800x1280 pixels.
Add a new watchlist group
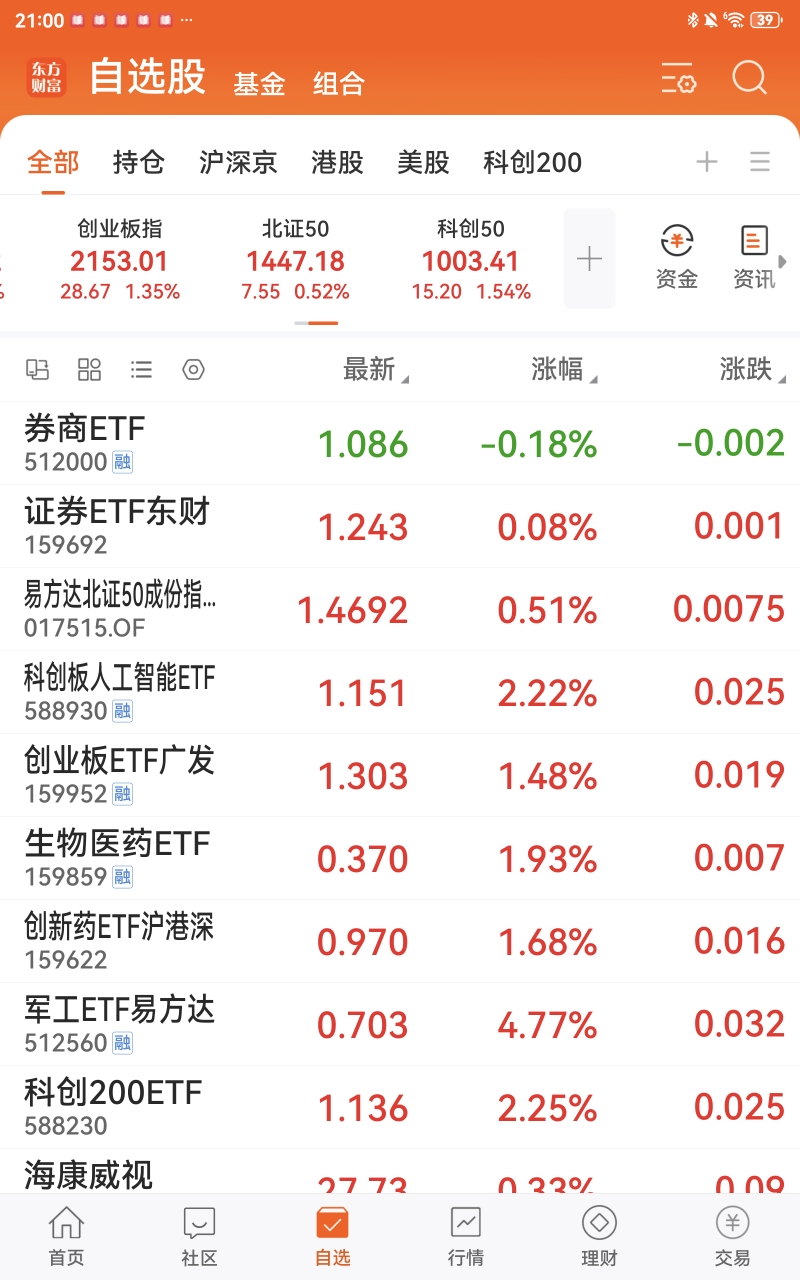click(707, 162)
